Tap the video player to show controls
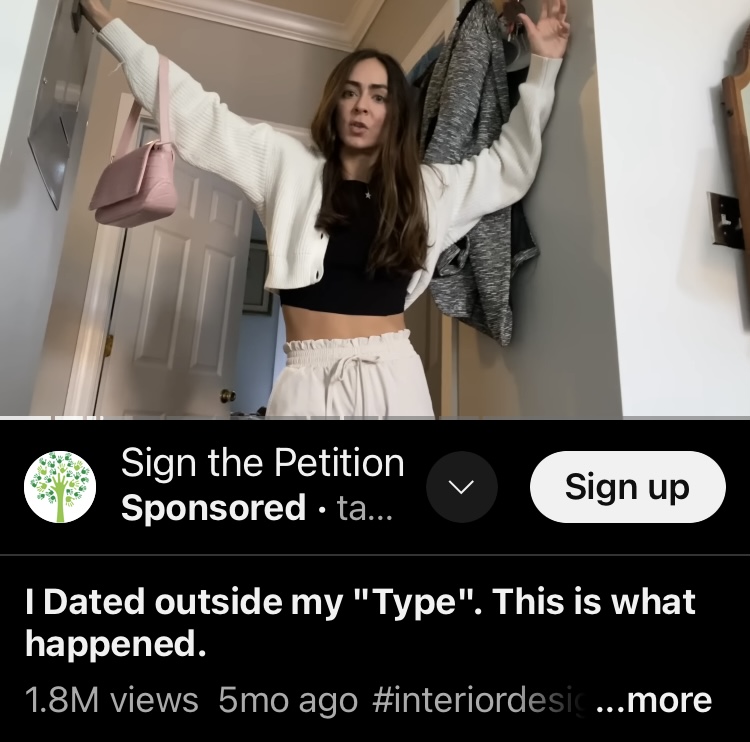Image resolution: width=750 pixels, height=742 pixels. 375,208
